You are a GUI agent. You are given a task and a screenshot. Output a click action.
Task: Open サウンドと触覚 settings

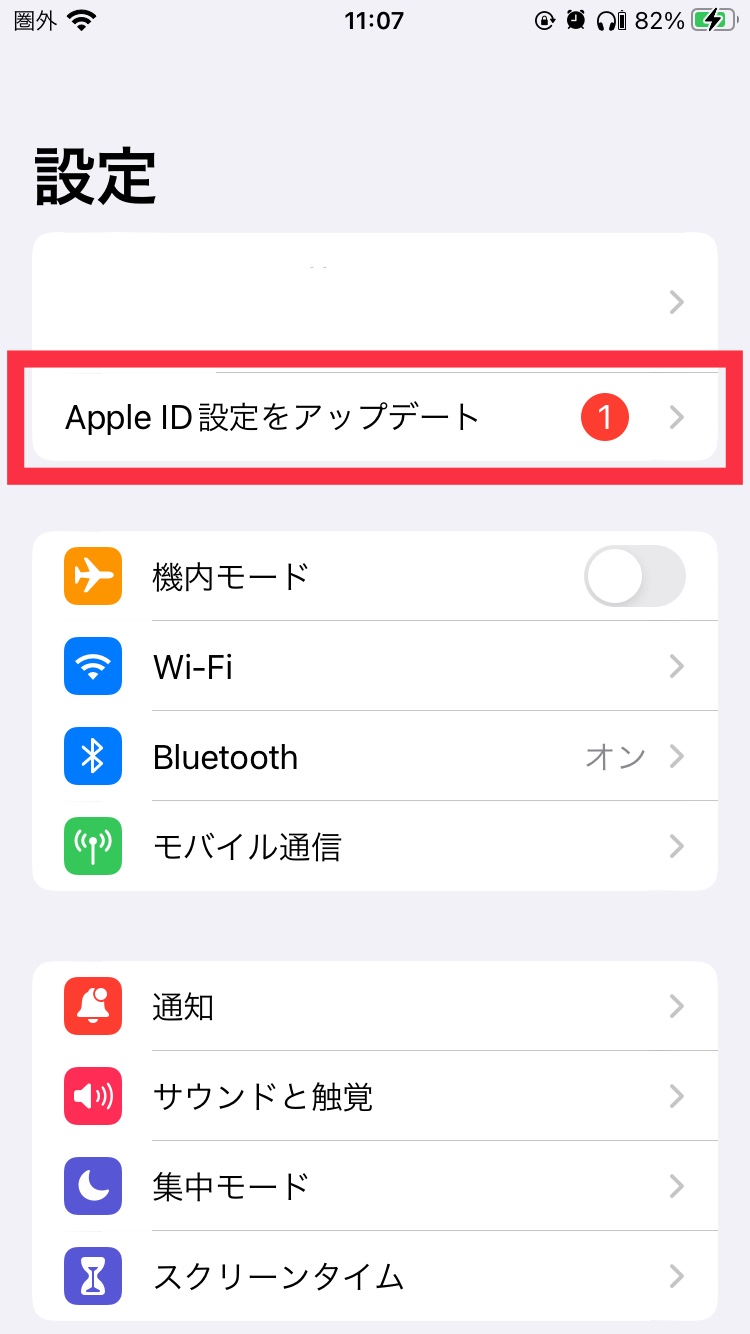pyautogui.click(x=374, y=1097)
